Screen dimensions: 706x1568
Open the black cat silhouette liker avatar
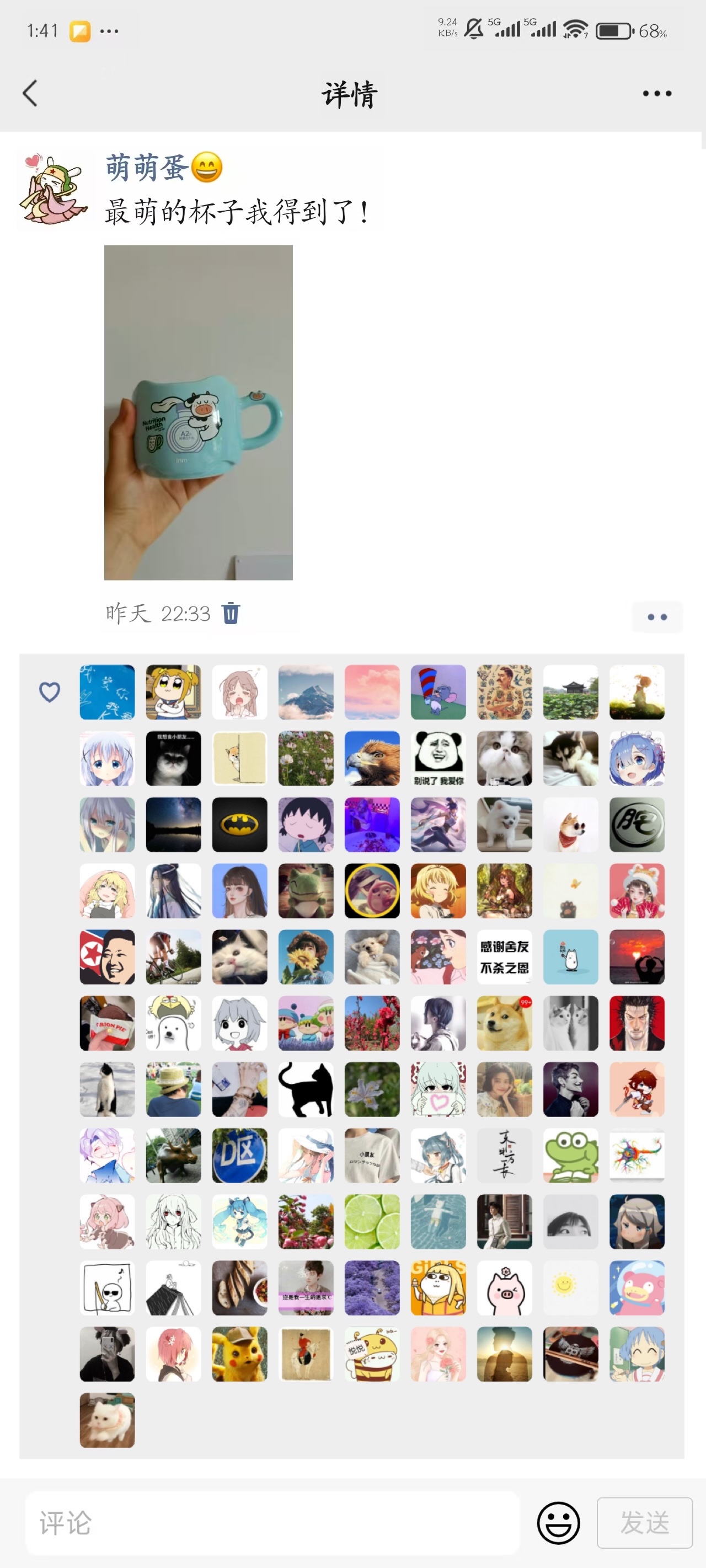tap(306, 1089)
